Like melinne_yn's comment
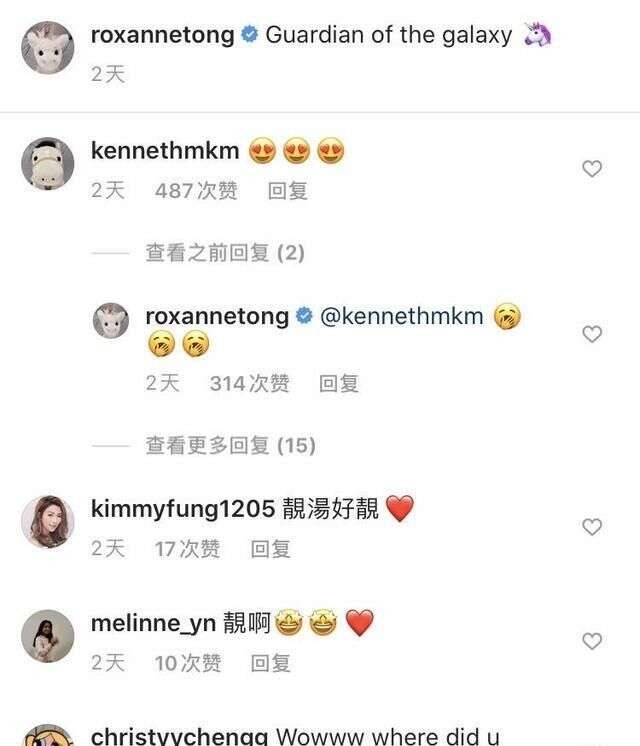The width and height of the screenshot is (640, 746). point(592,641)
